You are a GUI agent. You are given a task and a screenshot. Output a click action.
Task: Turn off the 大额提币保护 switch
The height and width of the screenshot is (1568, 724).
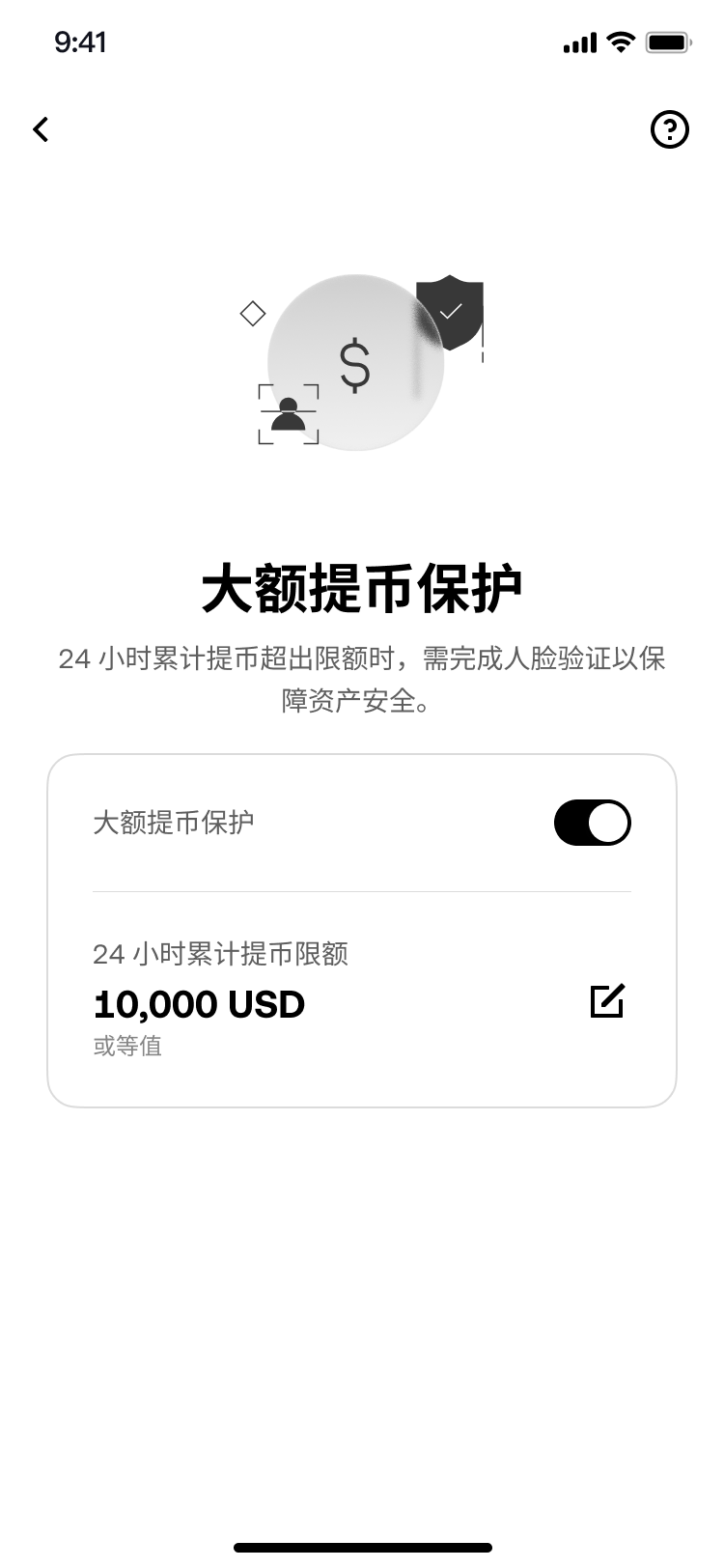coord(592,823)
